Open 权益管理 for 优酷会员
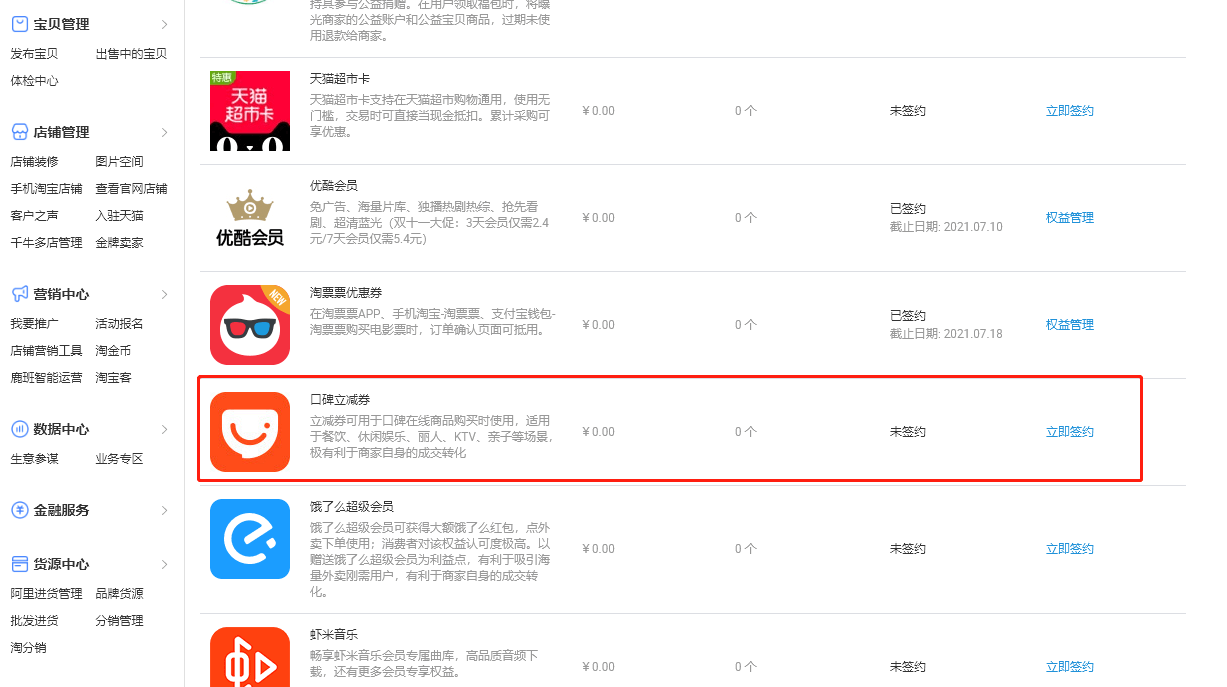This screenshot has width=1227, height=687. (x=1069, y=218)
